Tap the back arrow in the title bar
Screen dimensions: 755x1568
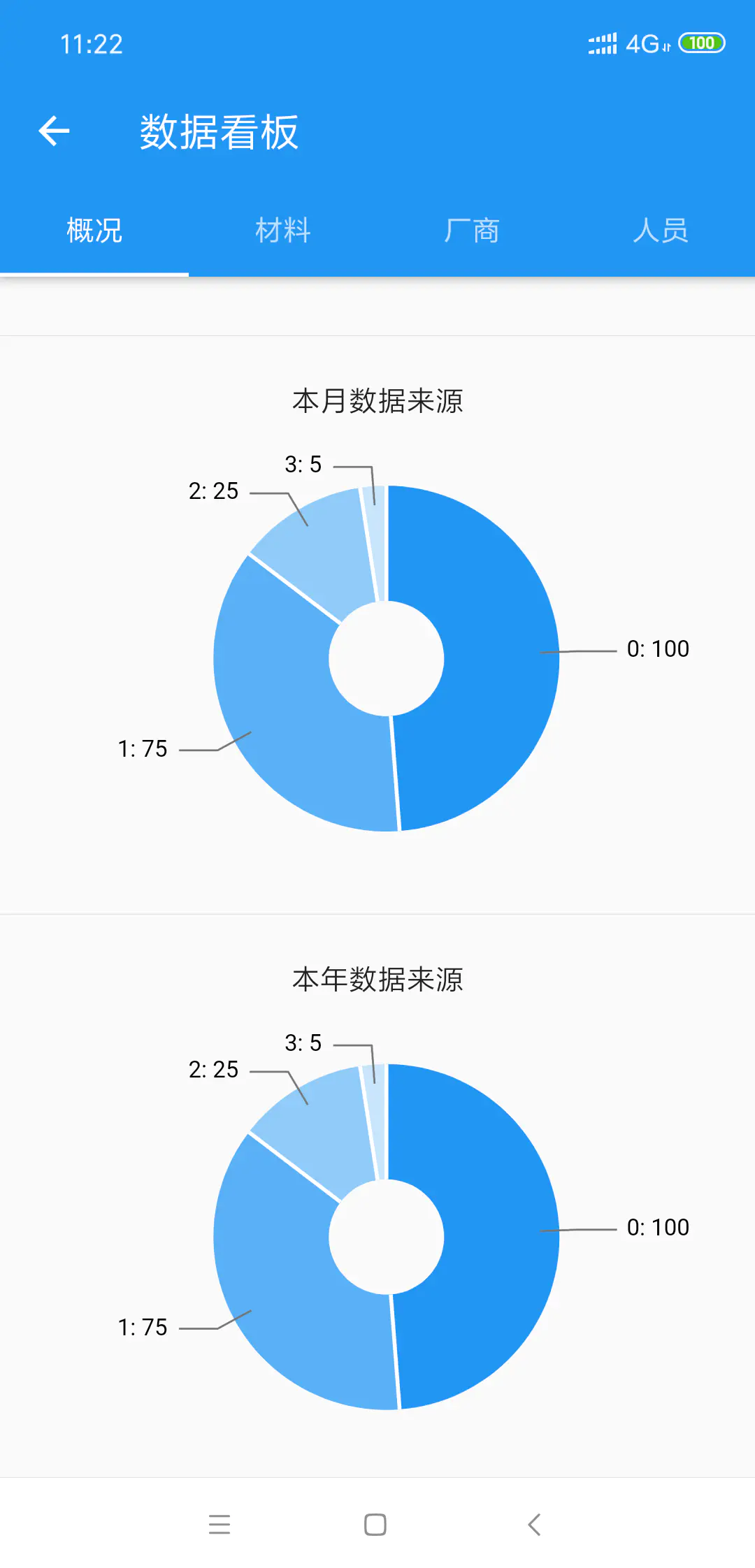coord(53,131)
